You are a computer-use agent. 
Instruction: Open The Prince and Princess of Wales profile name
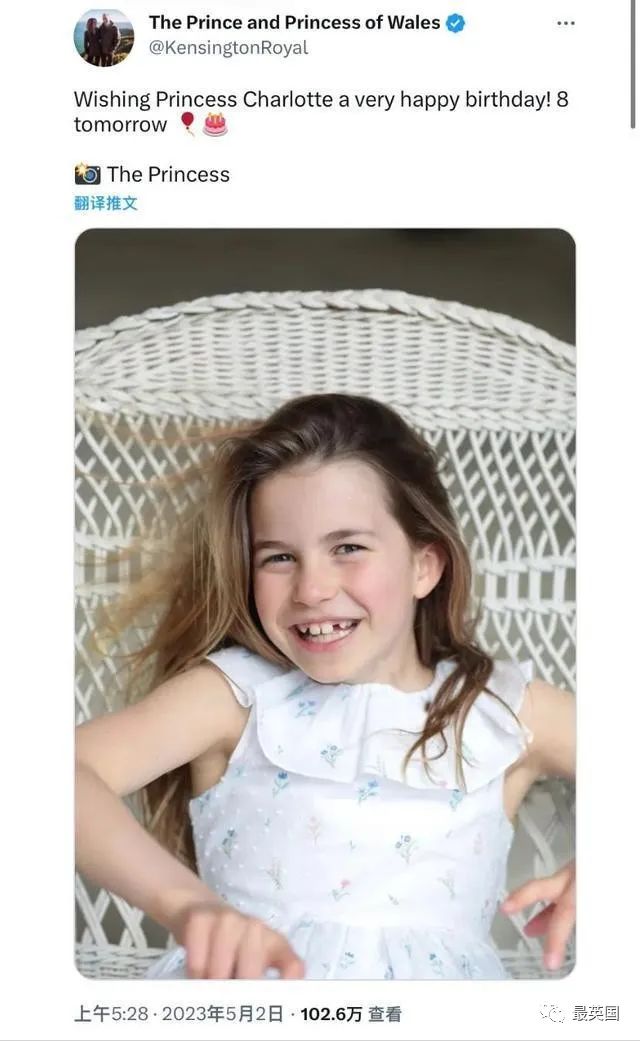(x=294, y=22)
